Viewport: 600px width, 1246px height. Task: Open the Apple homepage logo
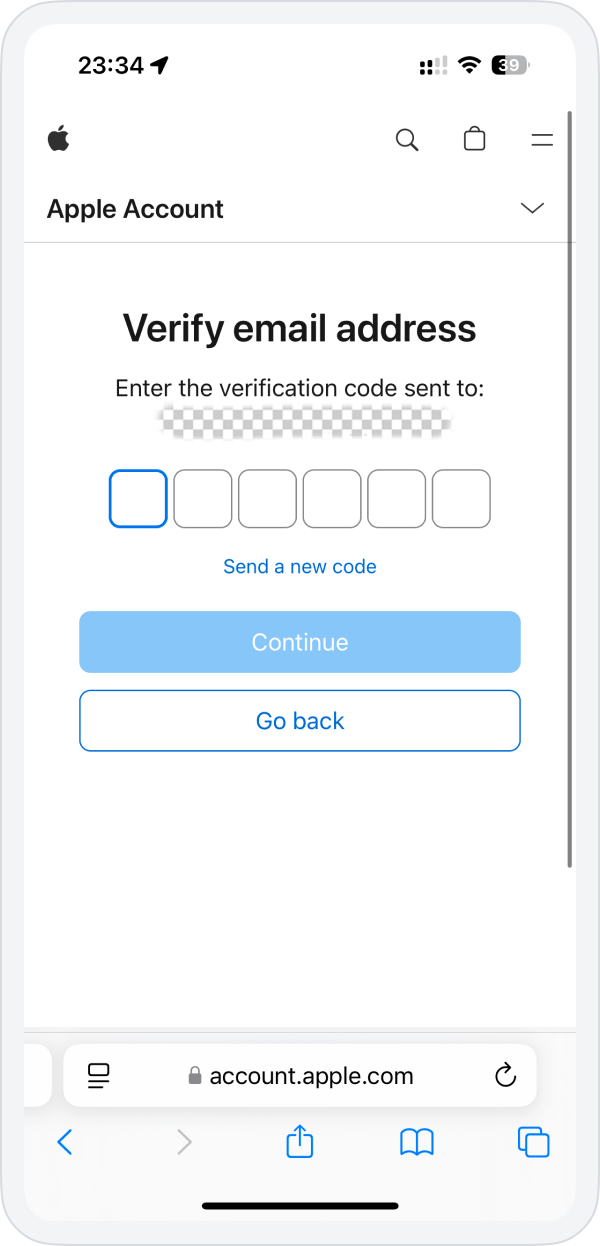coord(59,139)
